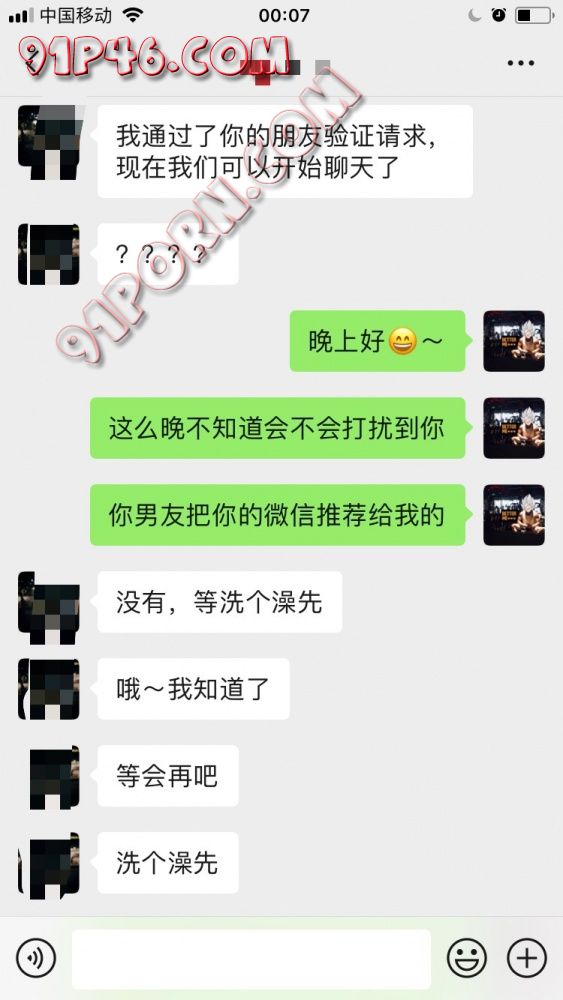The width and height of the screenshot is (563, 1000).
Task: Switch to voice message input
Action: coord(36,958)
